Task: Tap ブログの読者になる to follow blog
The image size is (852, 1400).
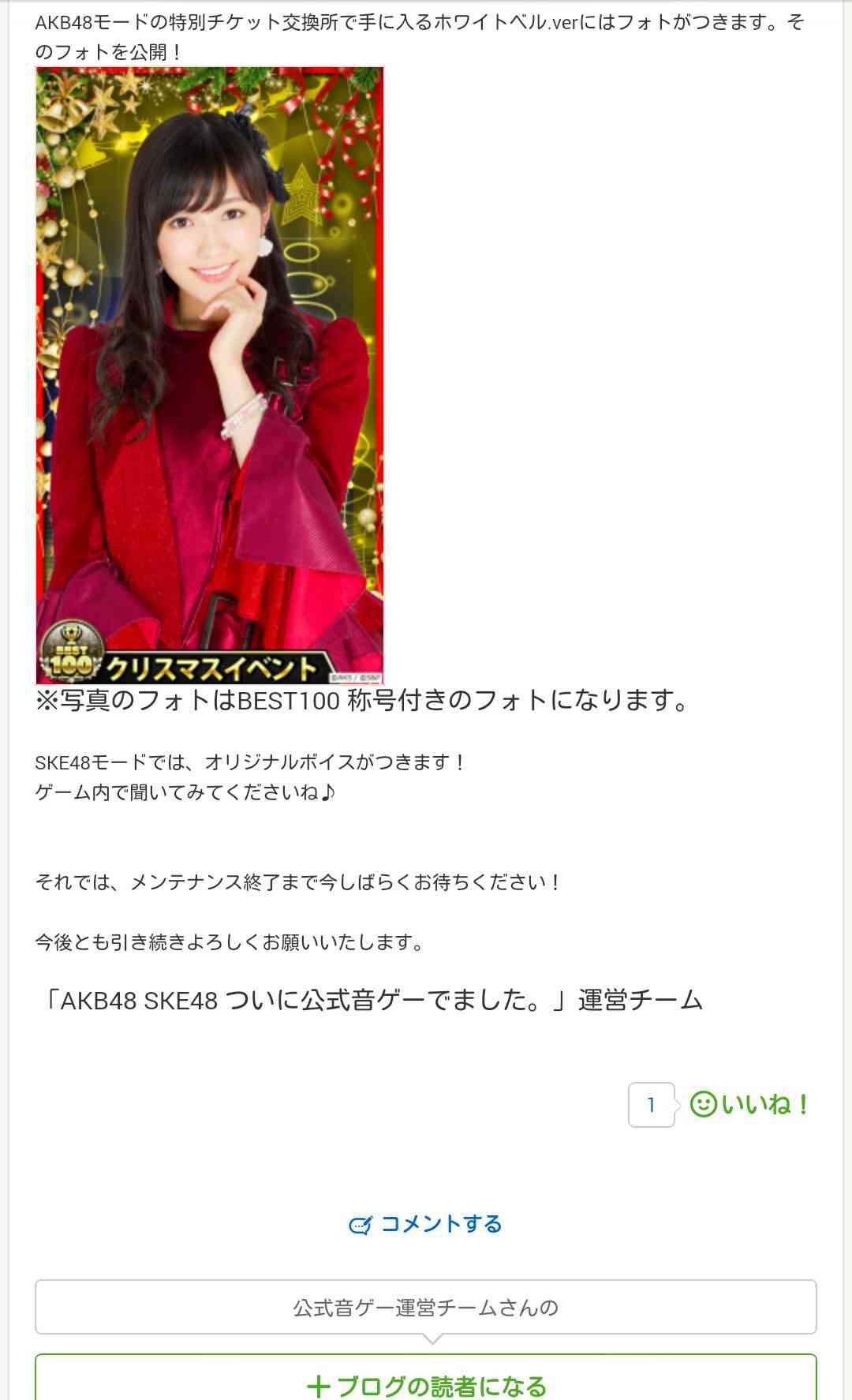Action: point(426,1378)
